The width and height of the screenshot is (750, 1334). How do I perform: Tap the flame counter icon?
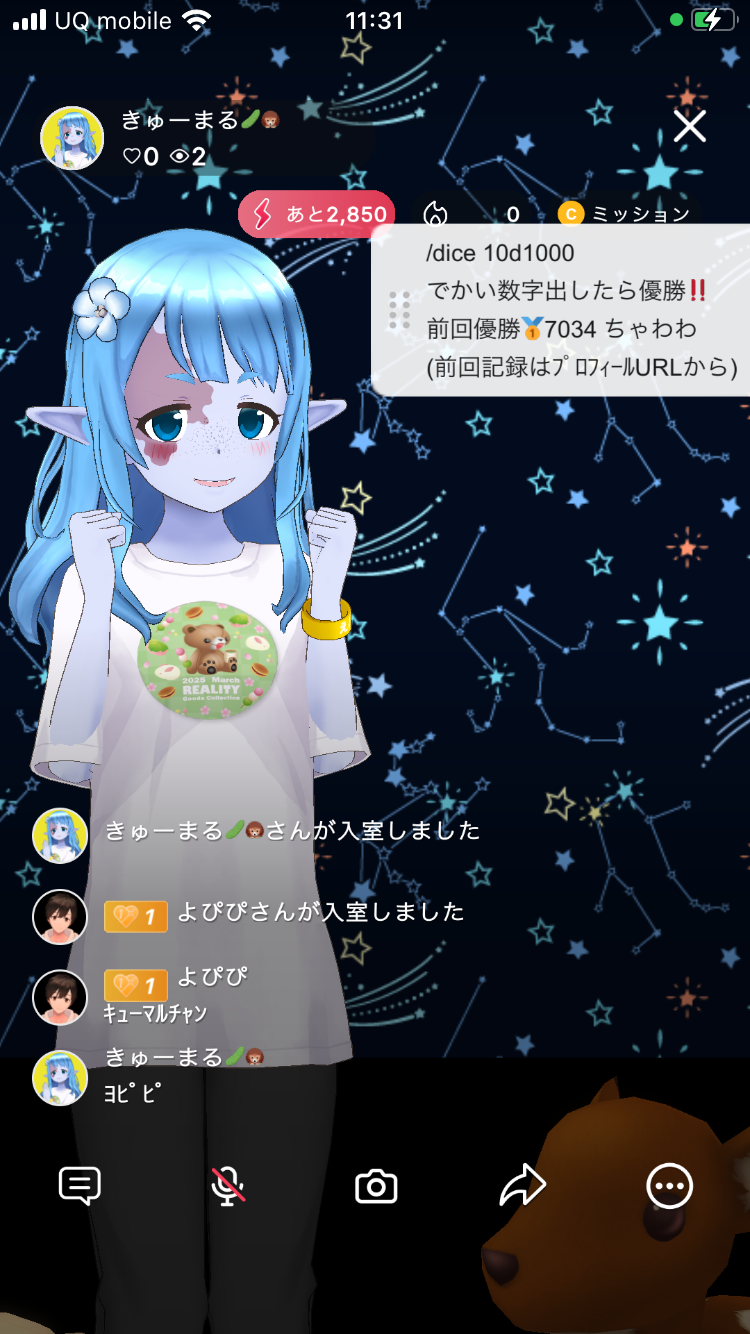click(x=434, y=214)
